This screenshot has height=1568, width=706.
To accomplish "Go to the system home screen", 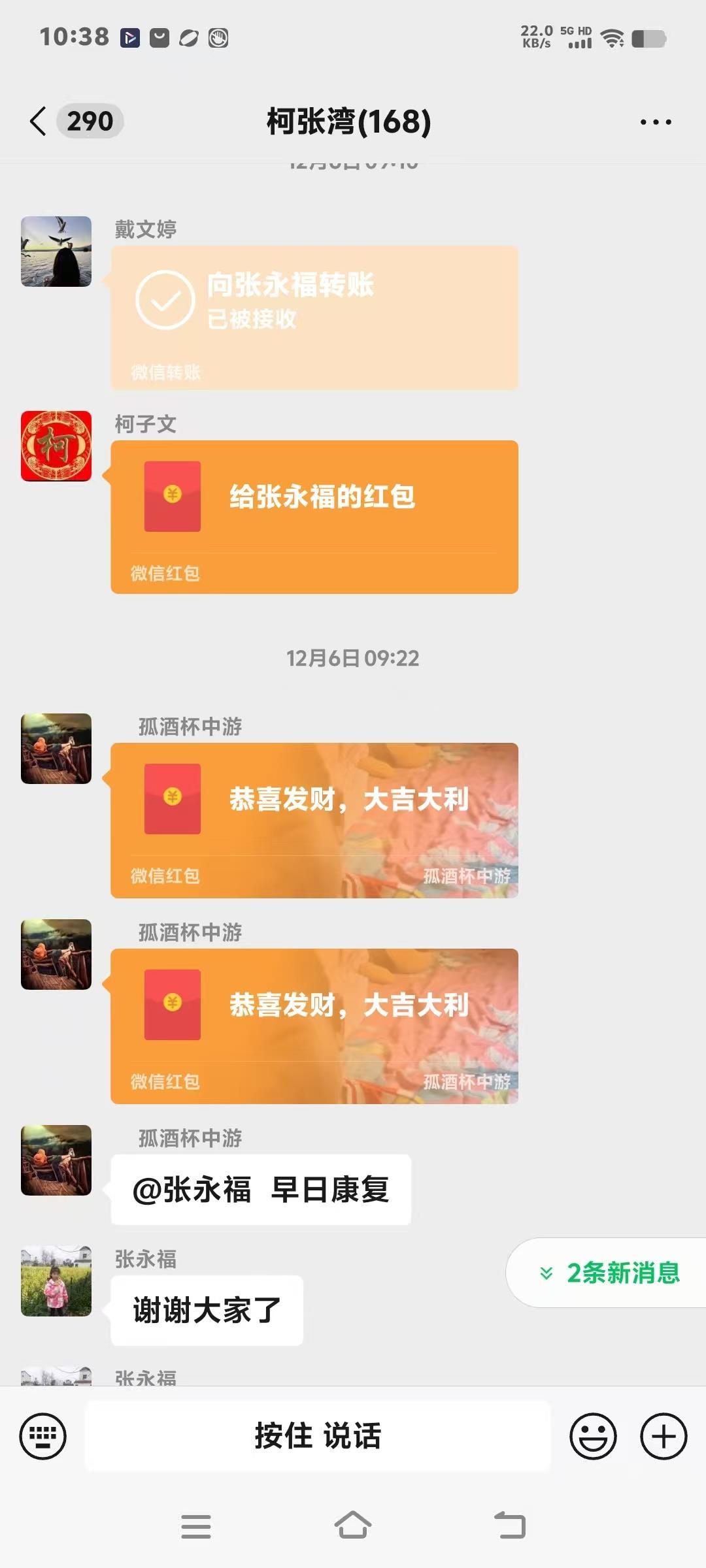I will click(353, 1526).
